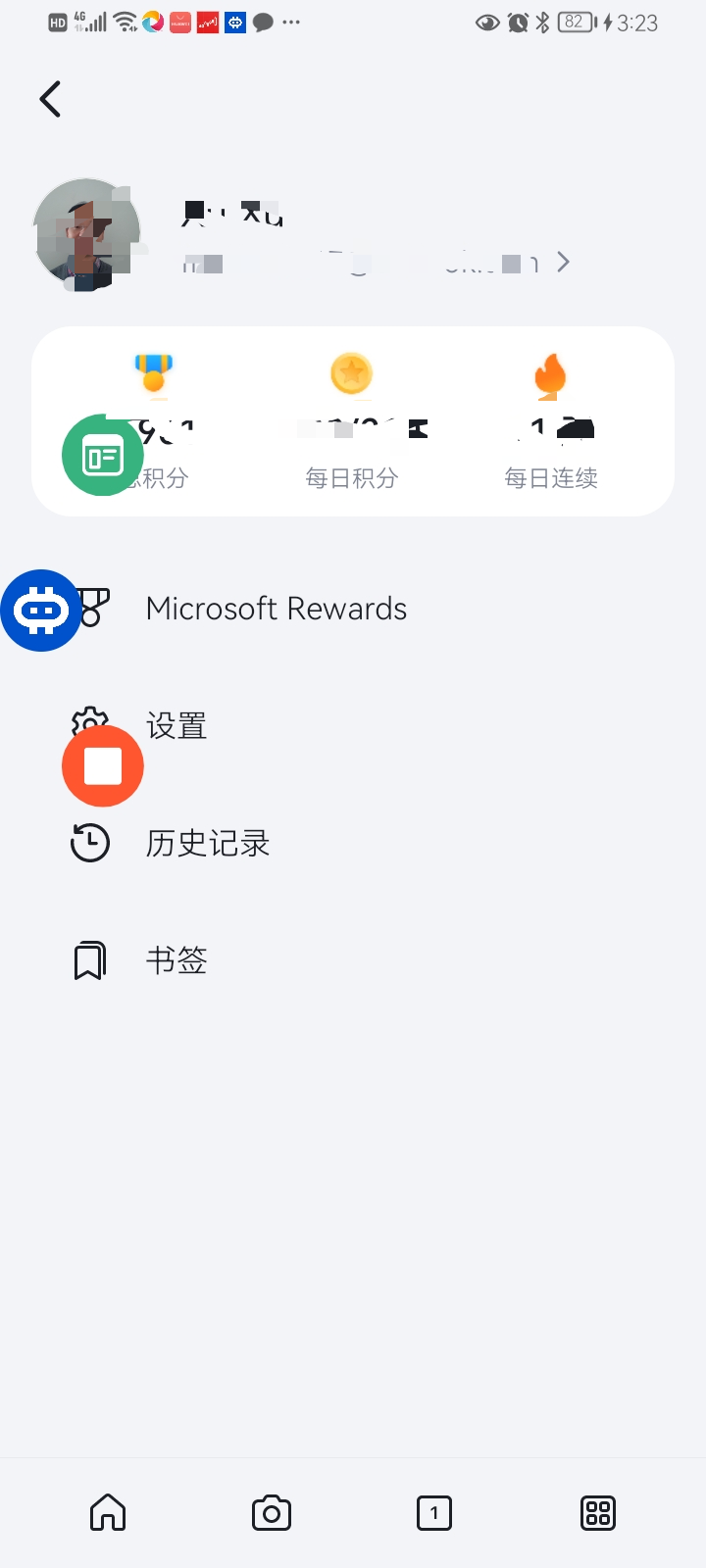
Task: Open 设置 settings
Action: pos(176,726)
